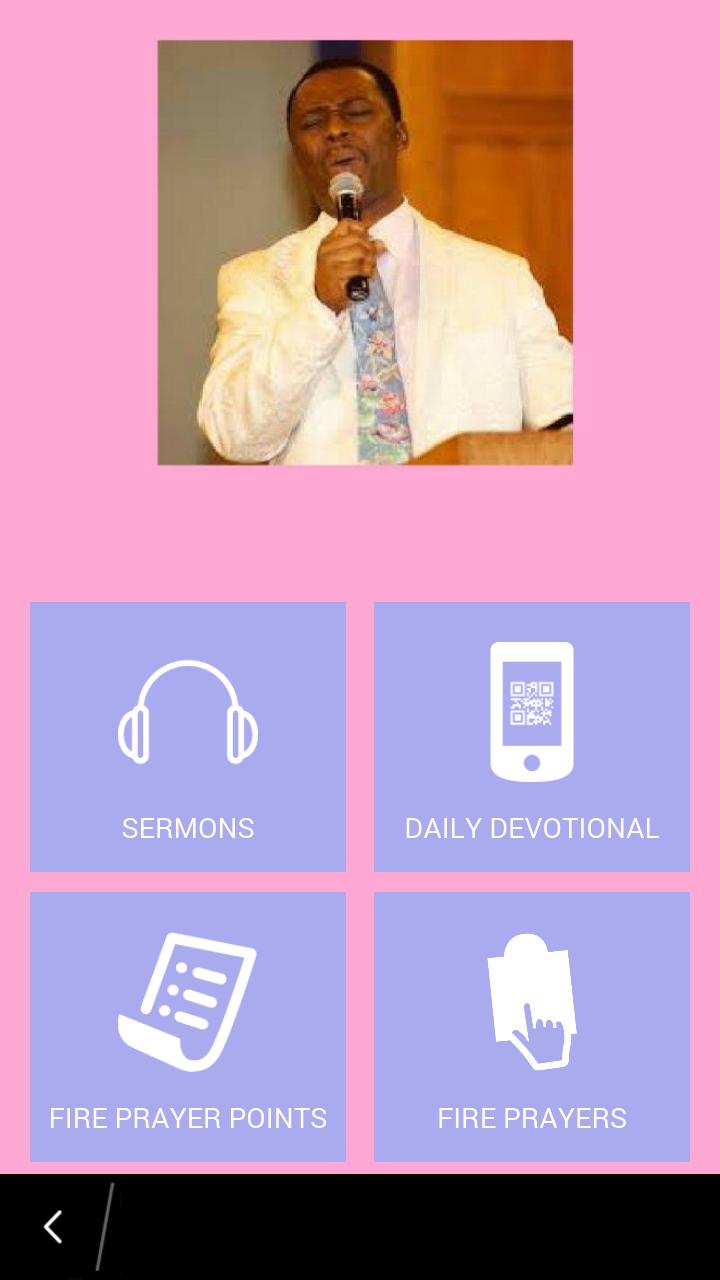Tap the back arrow
This screenshot has height=1280, width=720.
tap(53, 1227)
